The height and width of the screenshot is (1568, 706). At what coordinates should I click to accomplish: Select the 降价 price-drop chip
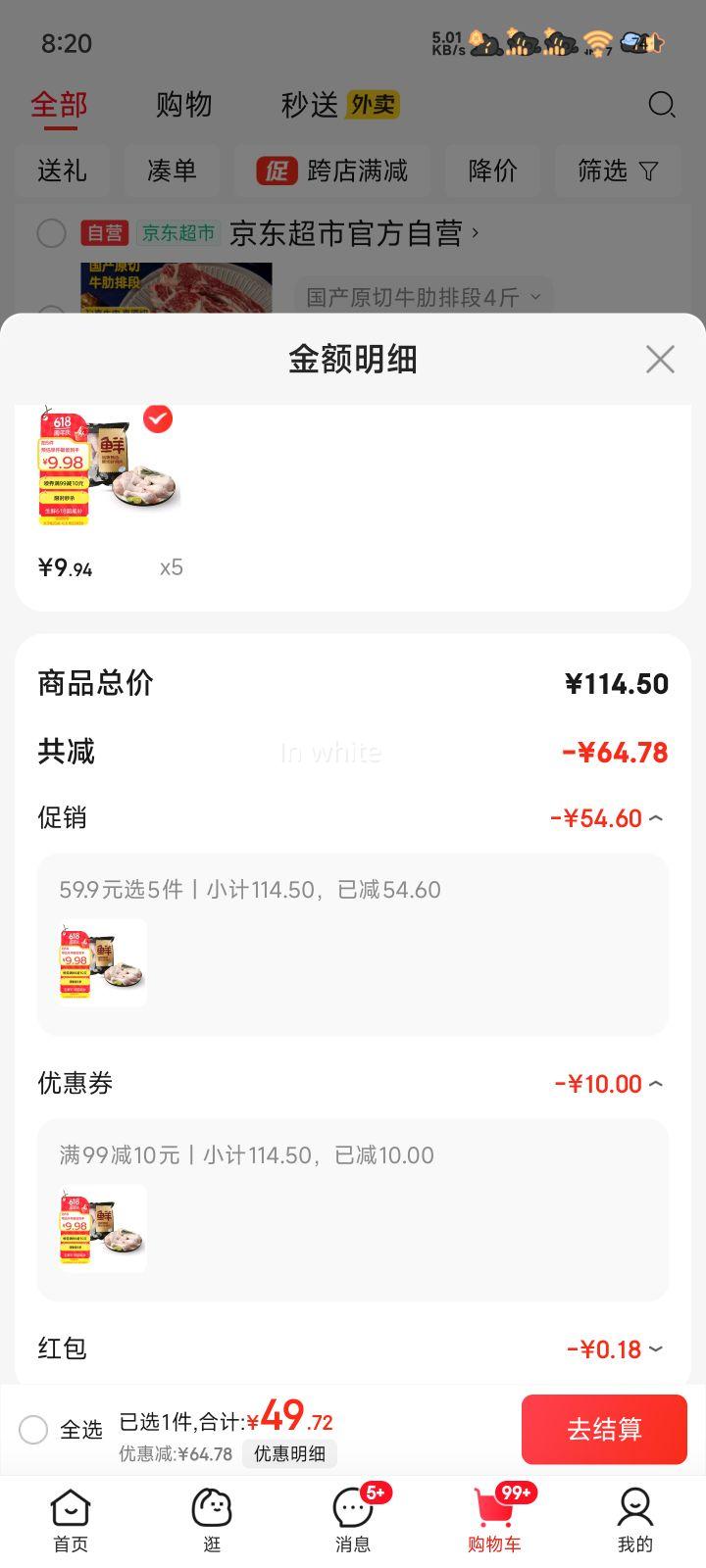(x=492, y=171)
